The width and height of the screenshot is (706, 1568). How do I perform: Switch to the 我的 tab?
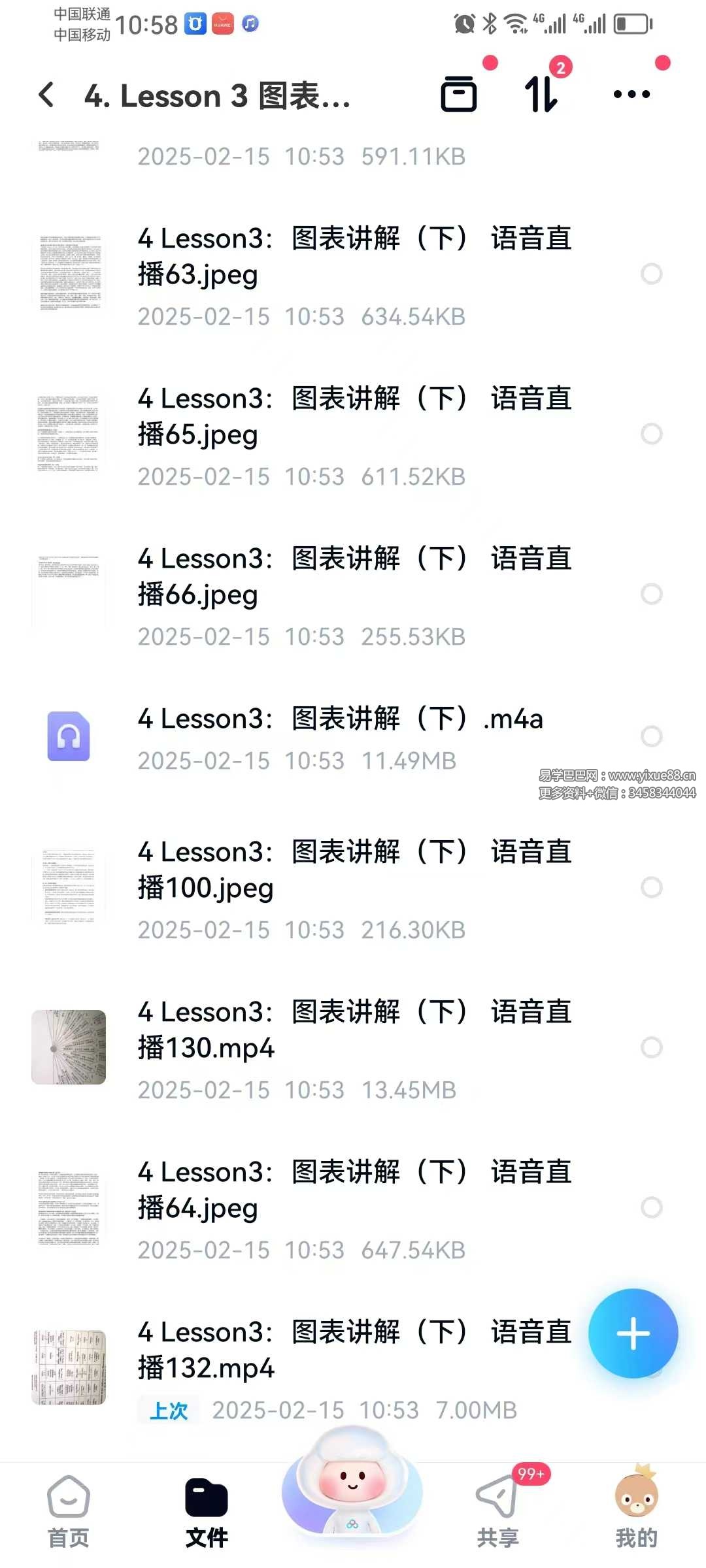pyautogui.click(x=635, y=1511)
